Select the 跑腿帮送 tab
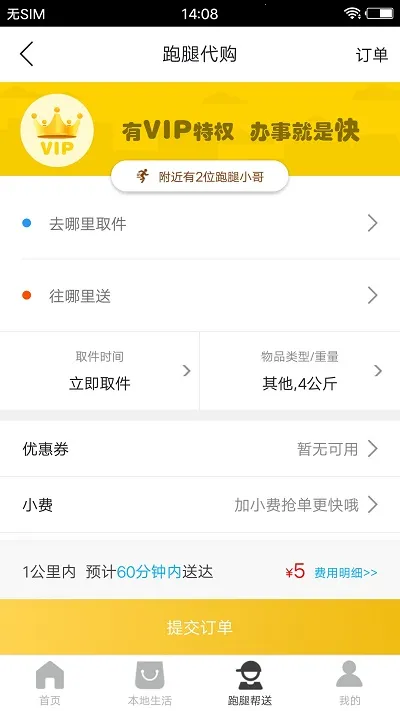Screen dimensions: 400x711 [250, 683]
